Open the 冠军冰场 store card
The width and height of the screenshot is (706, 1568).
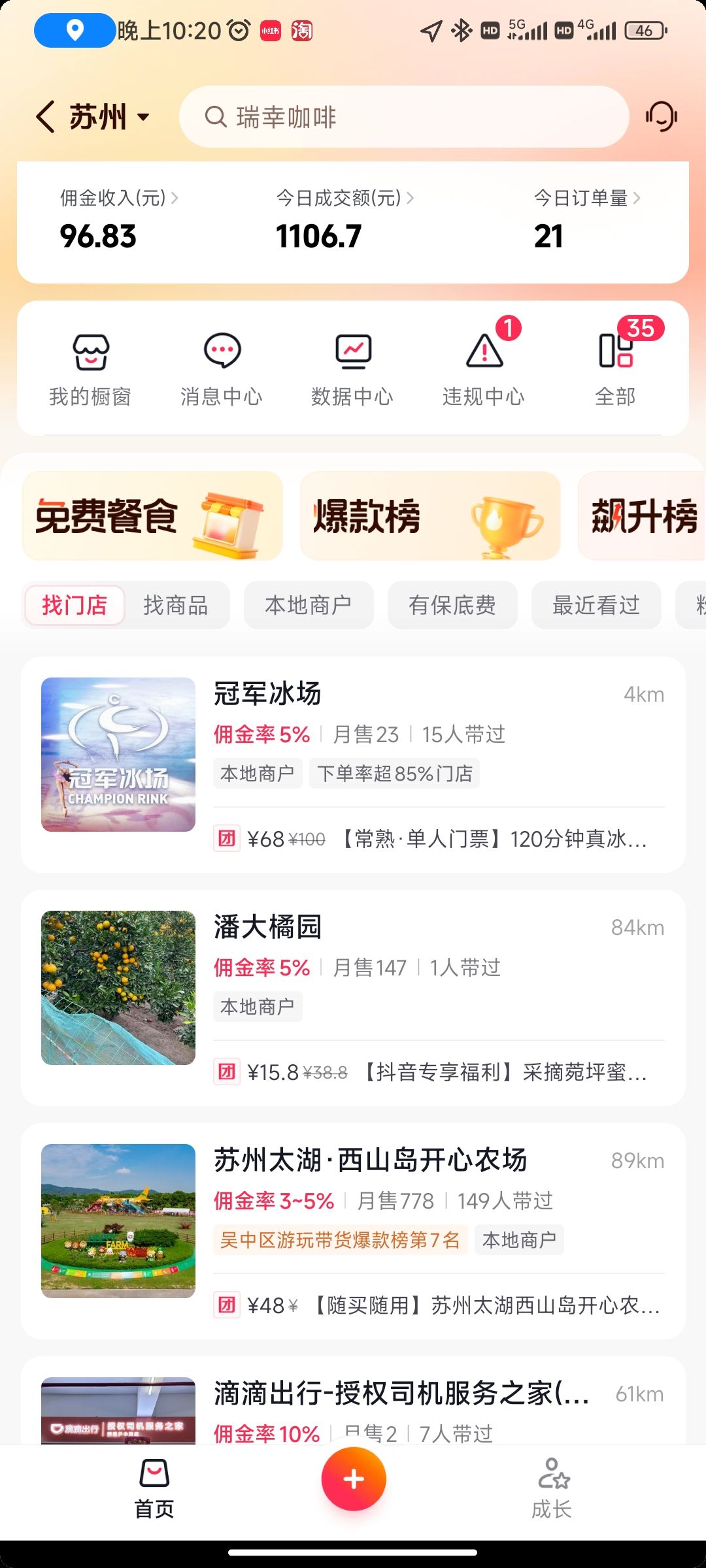(x=353, y=764)
